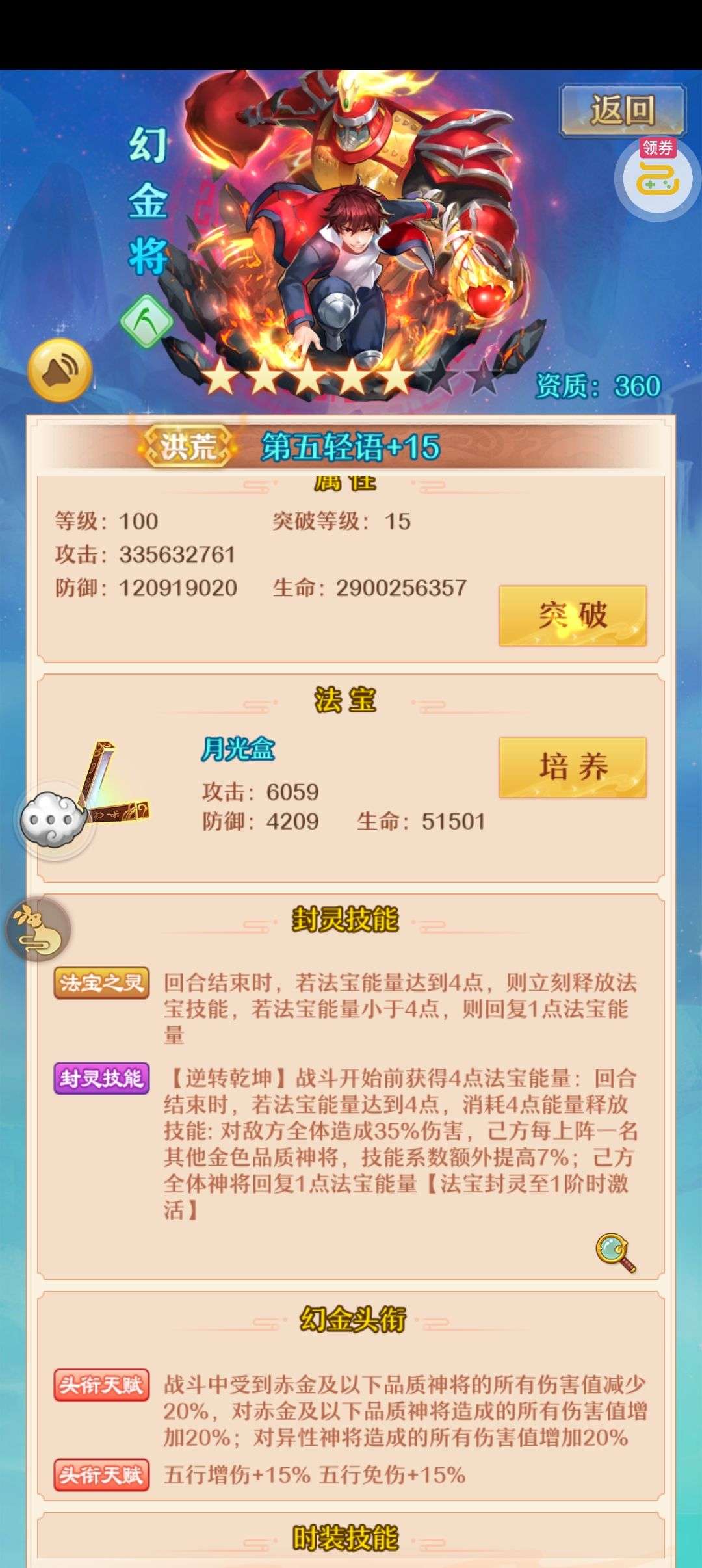Tap the 突破 breakthrough button

tap(572, 615)
